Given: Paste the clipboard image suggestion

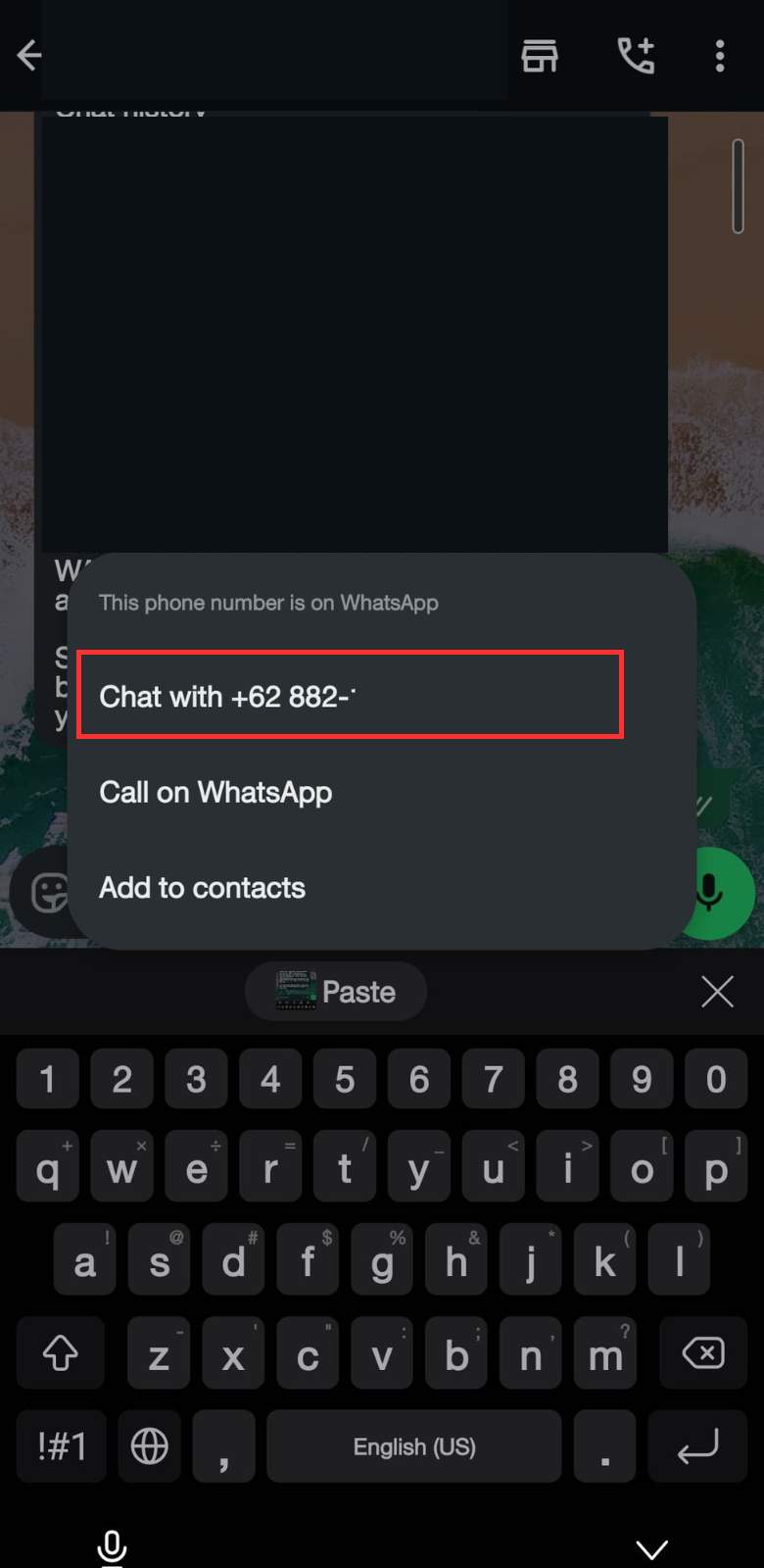Looking at the screenshot, I should click(336, 992).
